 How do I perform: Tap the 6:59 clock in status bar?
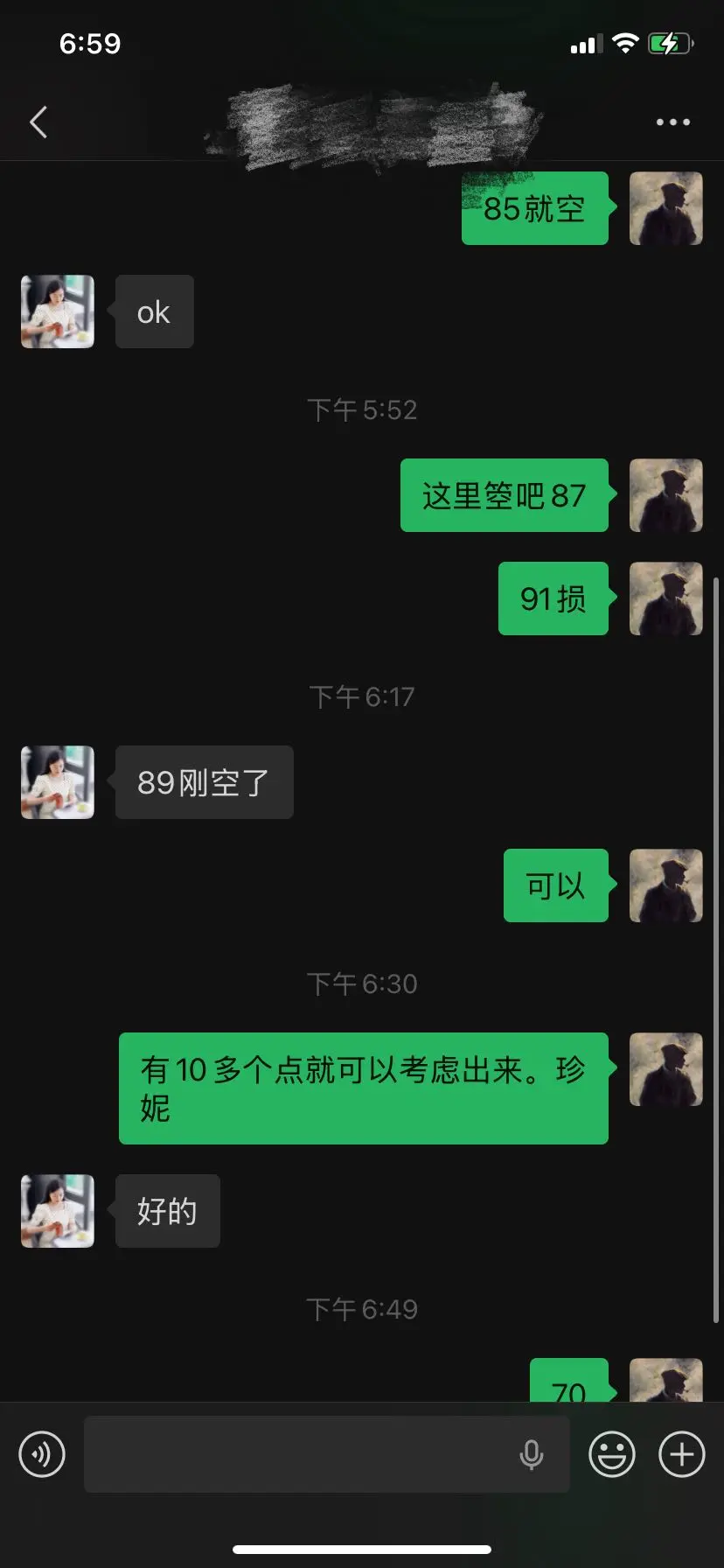click(90, 43)
